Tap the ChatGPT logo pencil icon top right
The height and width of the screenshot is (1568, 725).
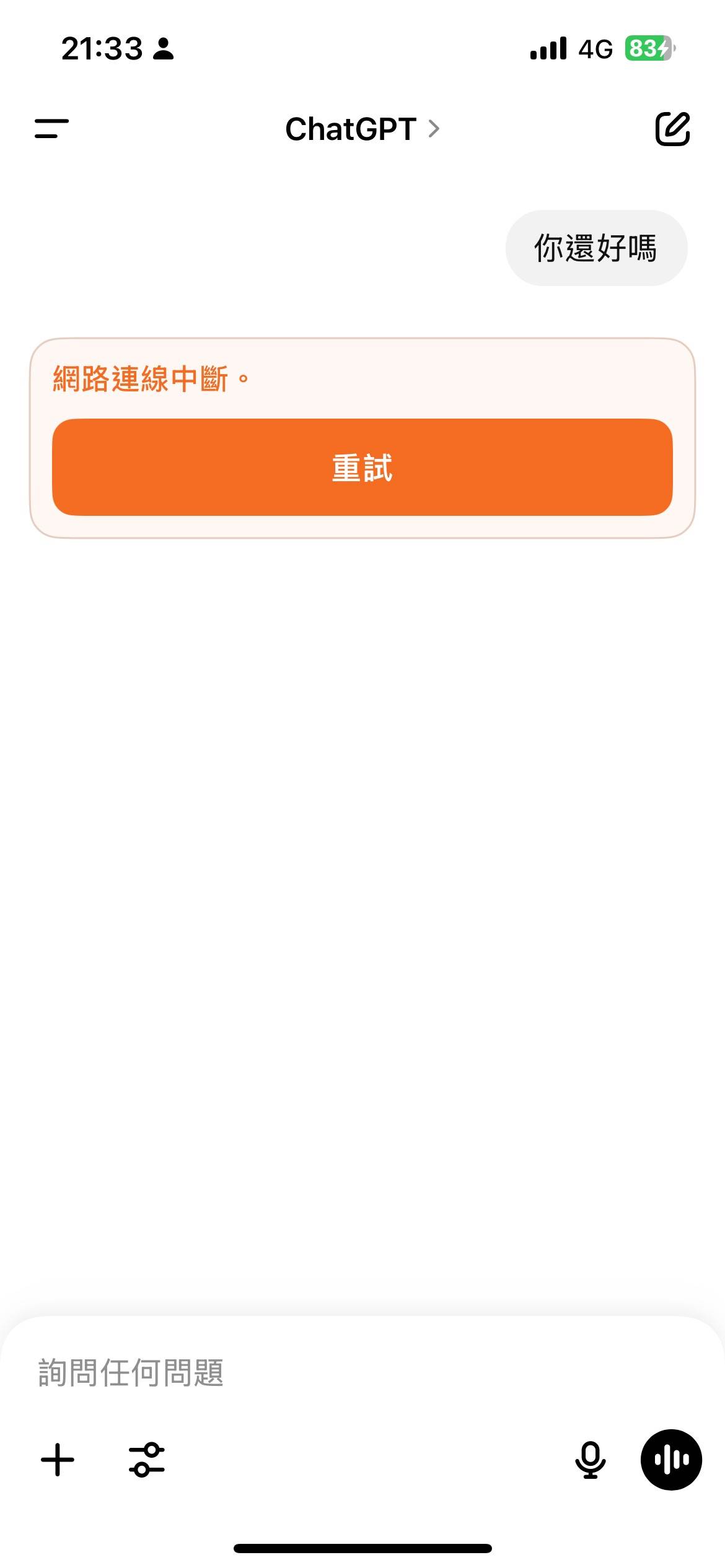[x=673, y=129]
